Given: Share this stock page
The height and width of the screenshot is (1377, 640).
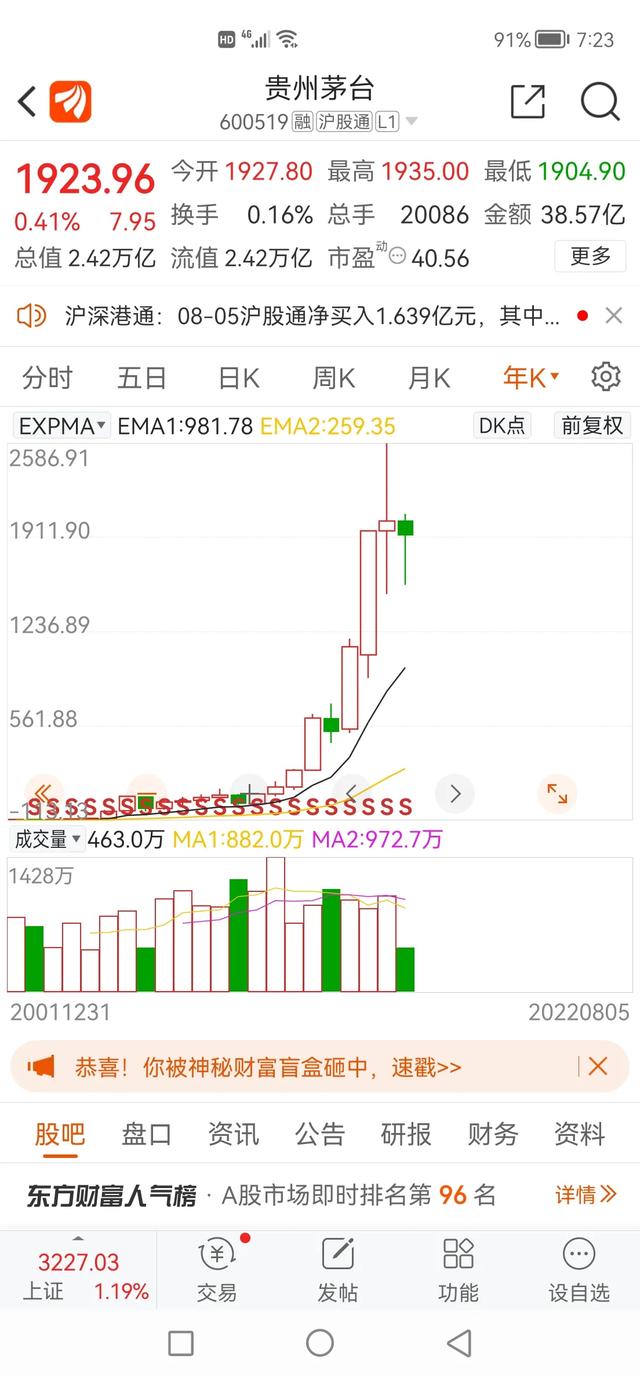Looking at the screenshot, I should (x=527, y=101).
